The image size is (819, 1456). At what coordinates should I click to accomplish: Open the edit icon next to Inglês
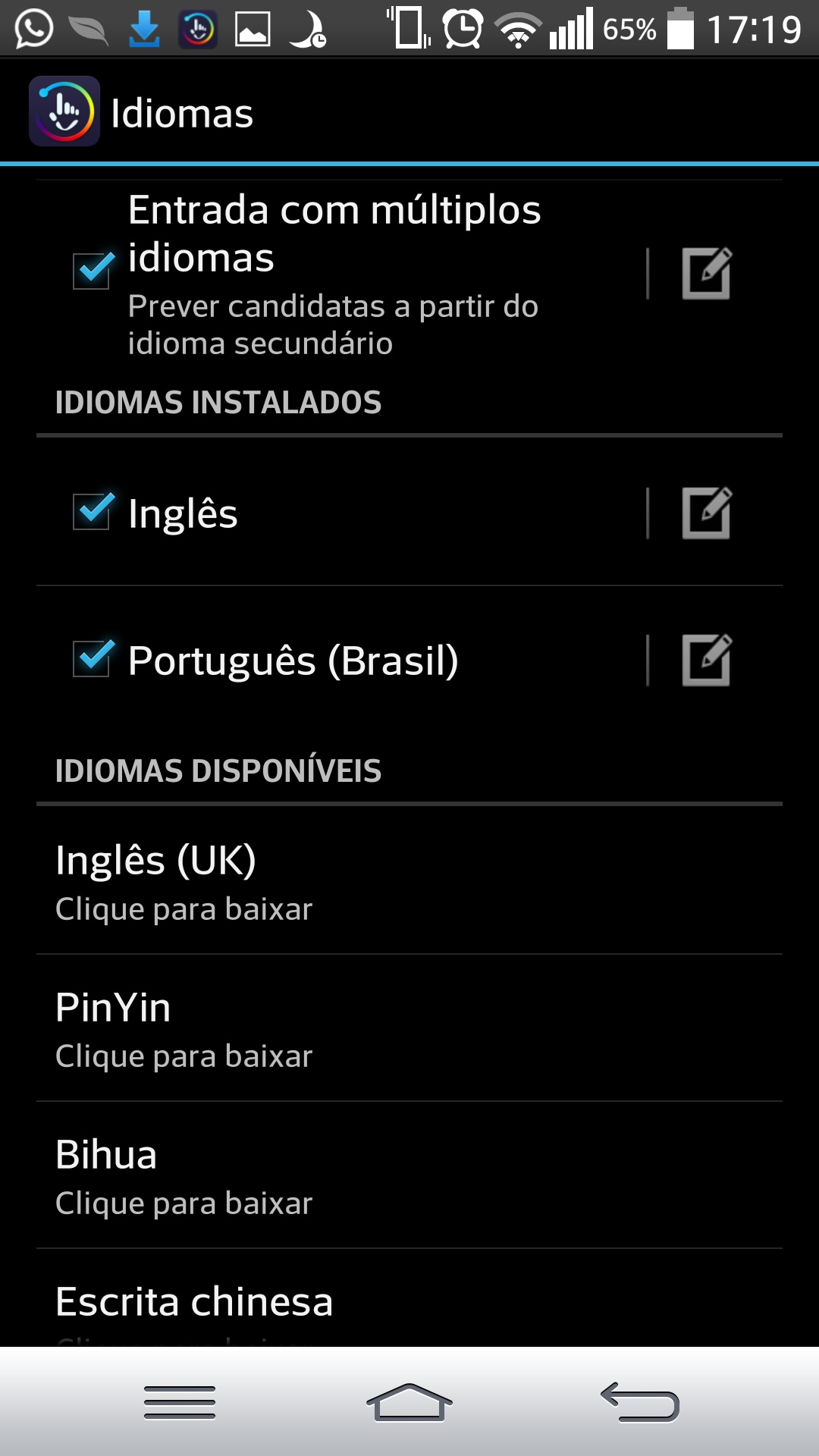(707, 513)
